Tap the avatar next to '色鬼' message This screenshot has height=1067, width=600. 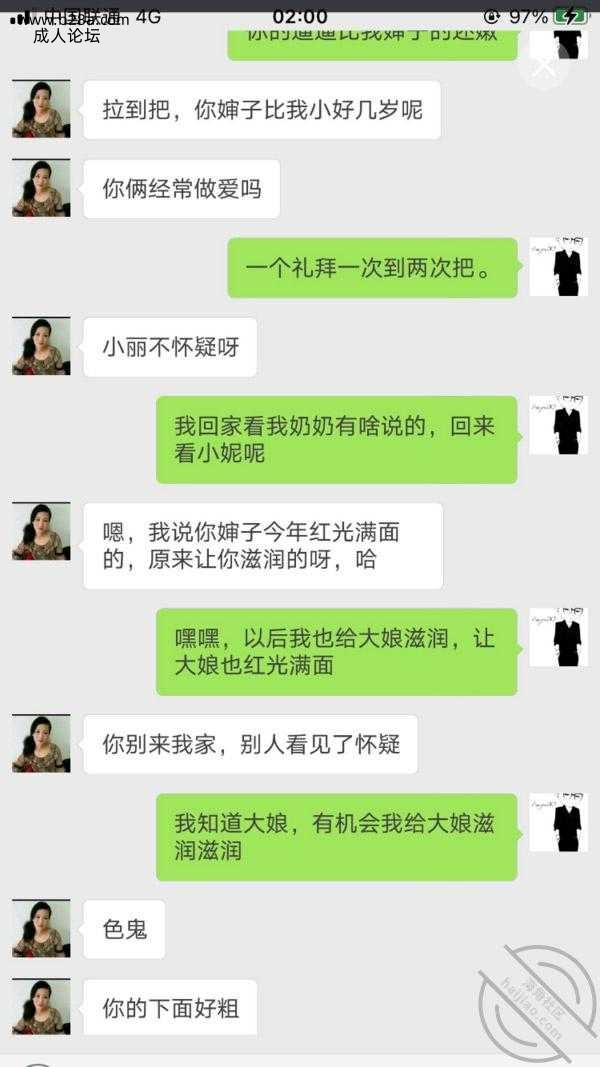[41, 929]
